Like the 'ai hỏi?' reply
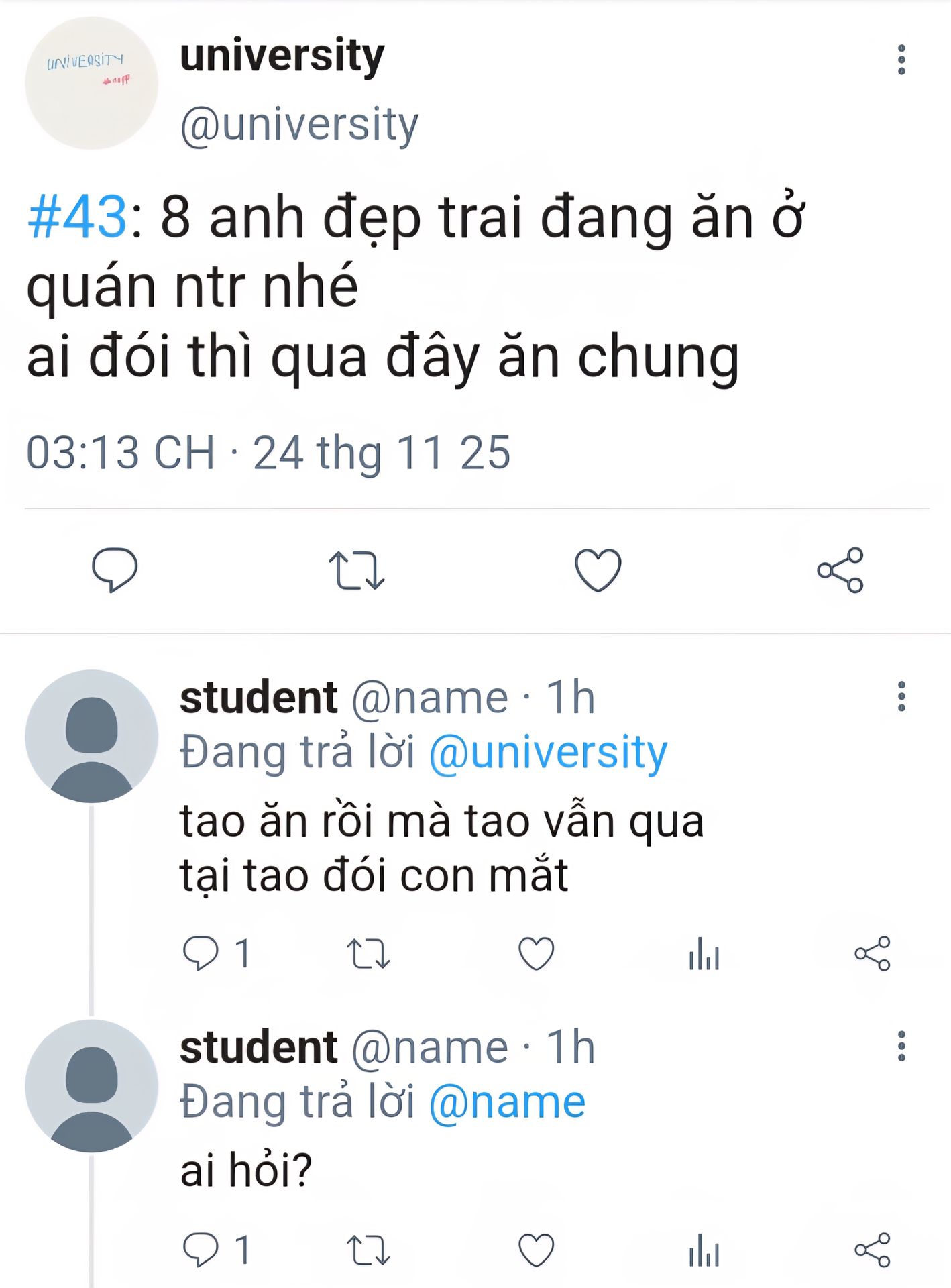 537,1250
